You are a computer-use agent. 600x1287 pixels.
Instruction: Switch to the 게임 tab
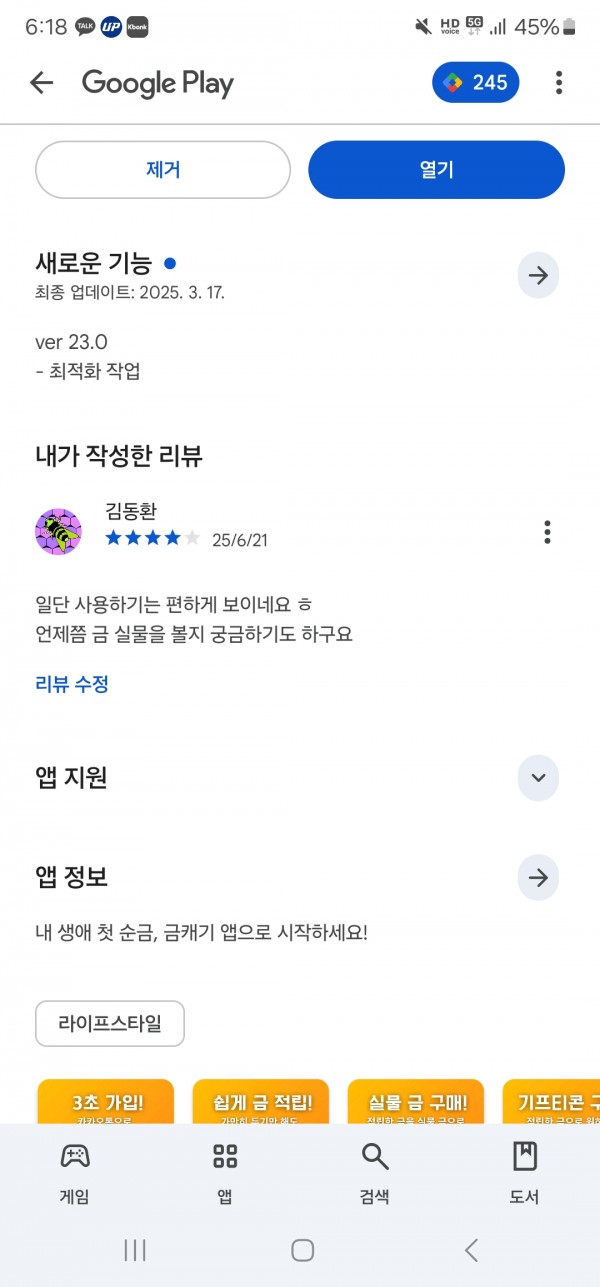[75, 1173]
